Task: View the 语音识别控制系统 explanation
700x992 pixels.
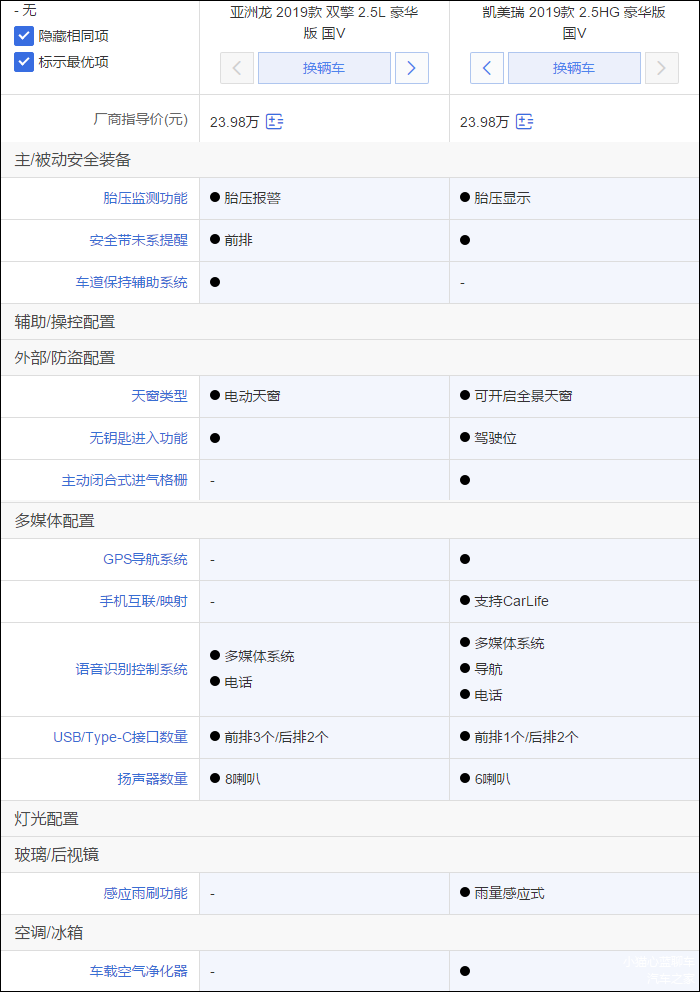Action: click(131, 669)
